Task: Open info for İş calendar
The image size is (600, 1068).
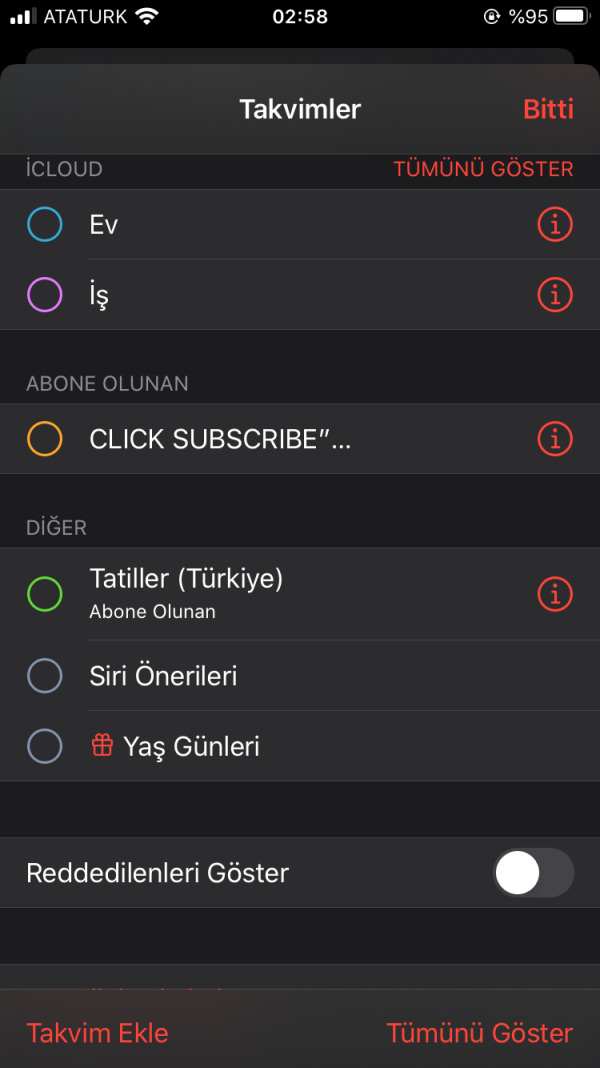Action: (x=555, y=295)
